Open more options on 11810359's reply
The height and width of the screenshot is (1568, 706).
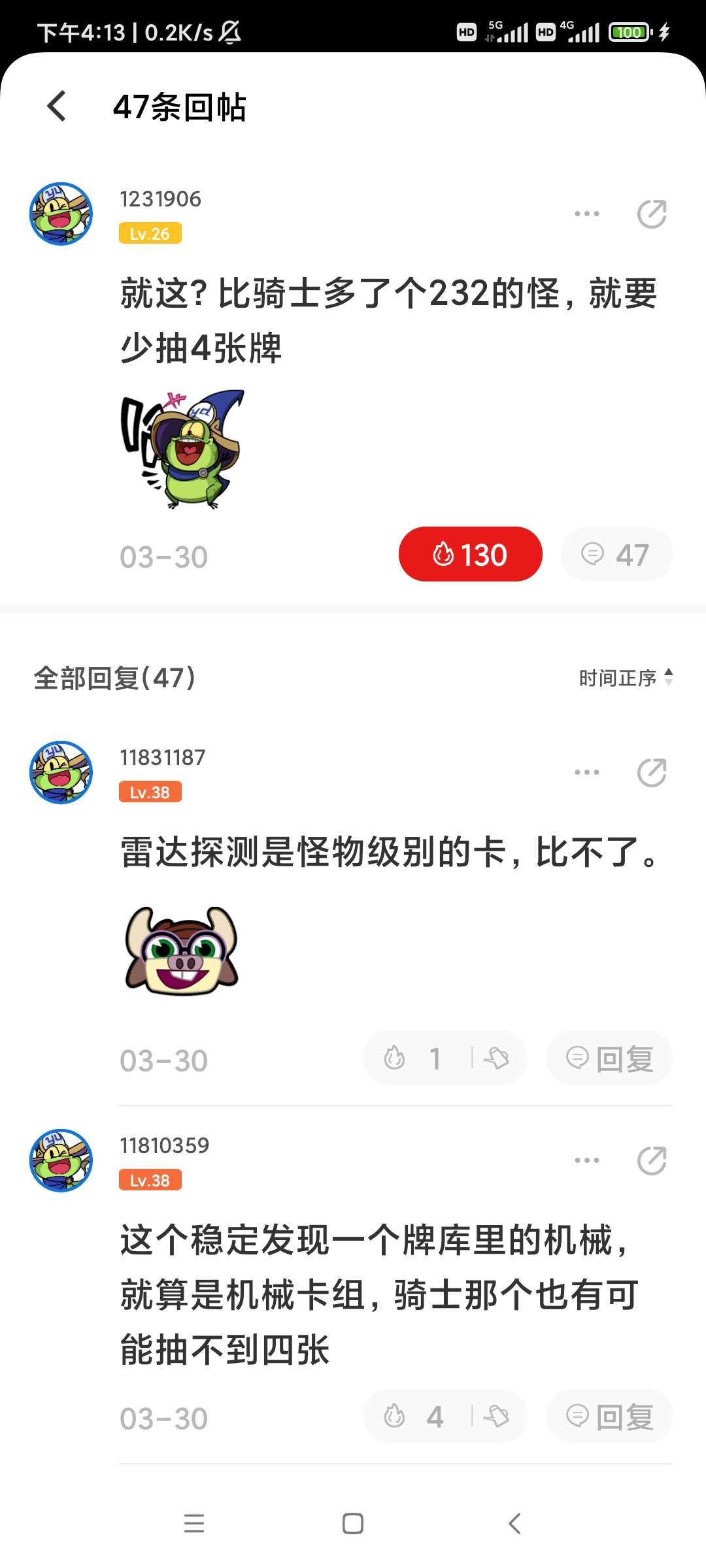(586, 1160)
